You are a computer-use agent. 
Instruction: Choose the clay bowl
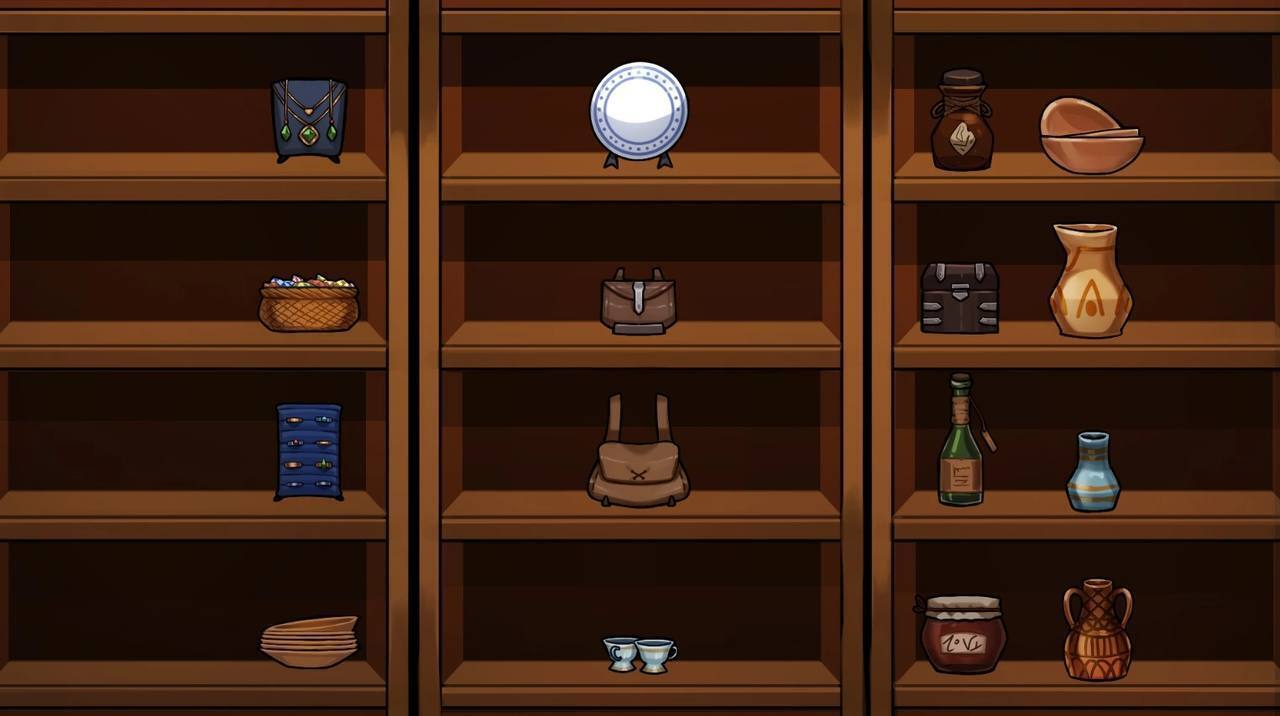(1091, 137)
